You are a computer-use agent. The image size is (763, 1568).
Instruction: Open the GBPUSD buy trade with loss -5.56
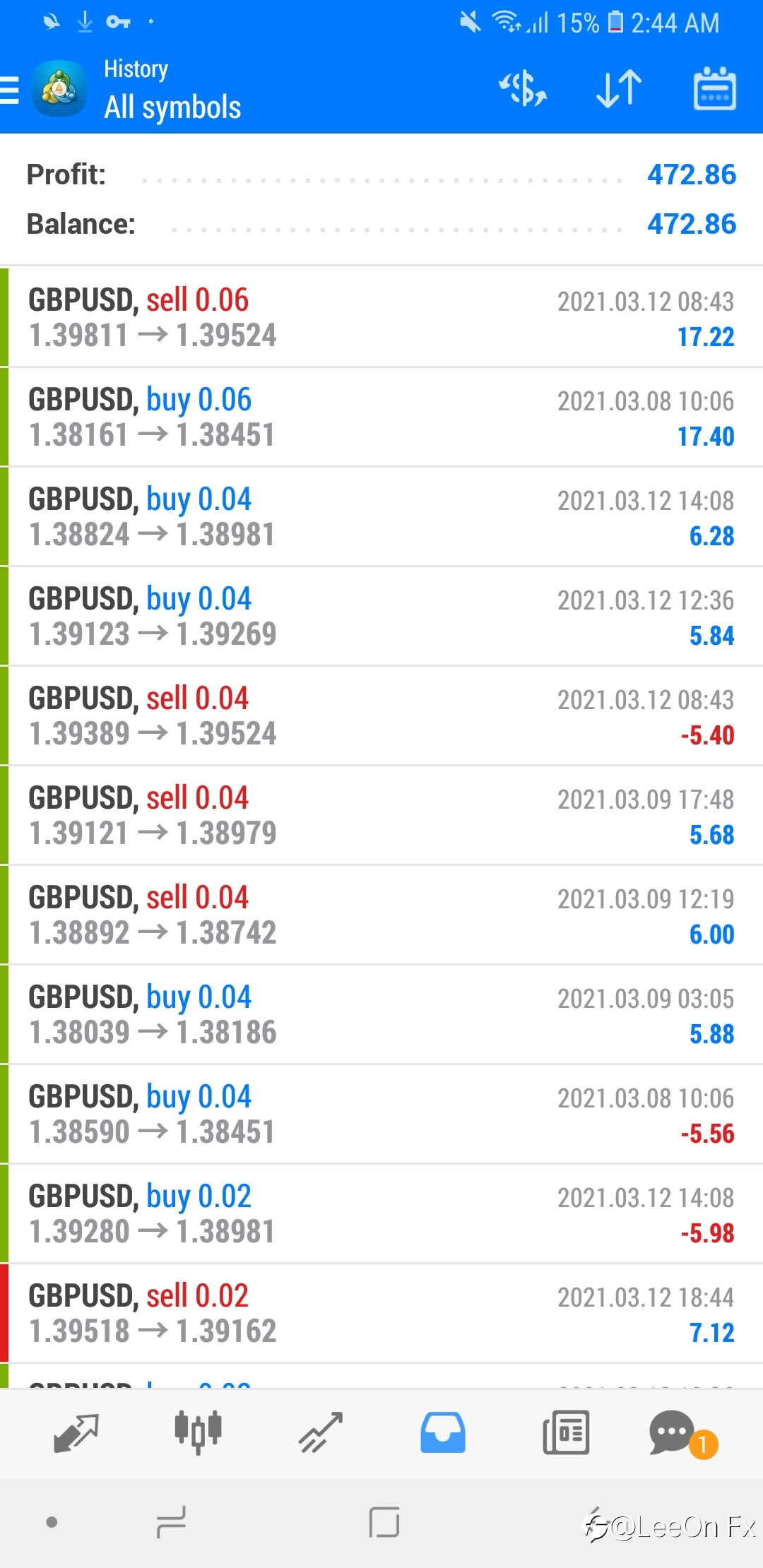coord(381,1114)
